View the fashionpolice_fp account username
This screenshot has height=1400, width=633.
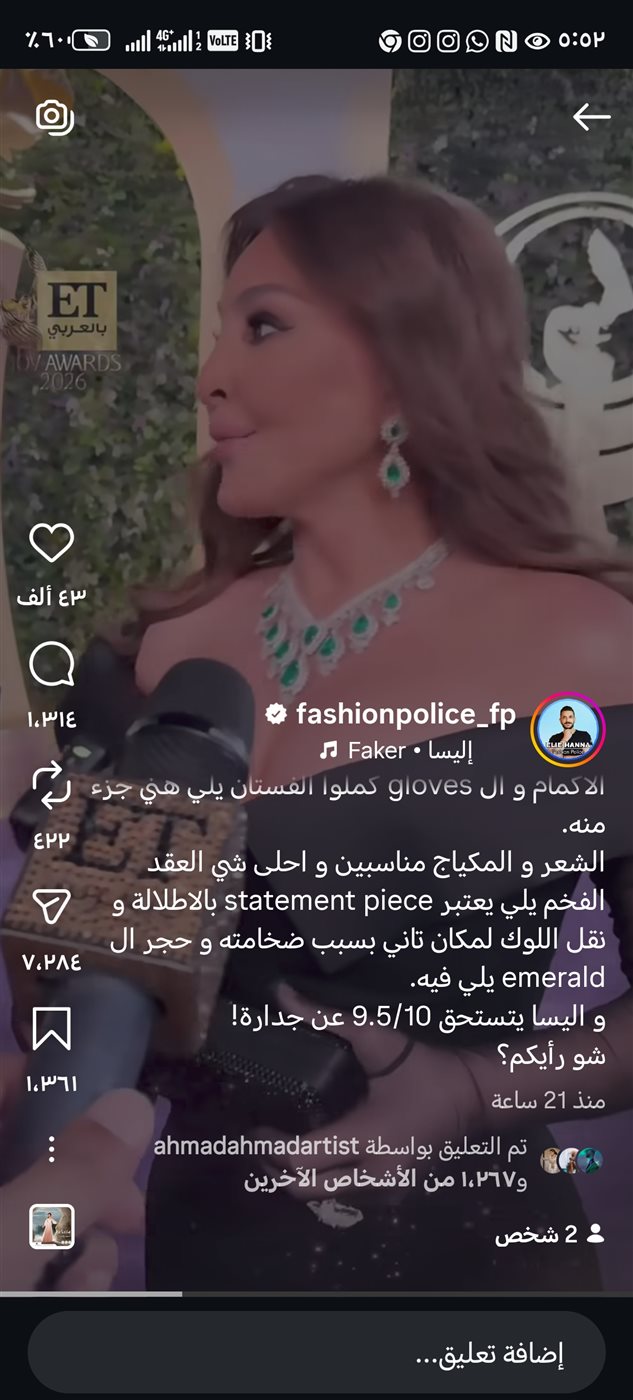point(404,714)
